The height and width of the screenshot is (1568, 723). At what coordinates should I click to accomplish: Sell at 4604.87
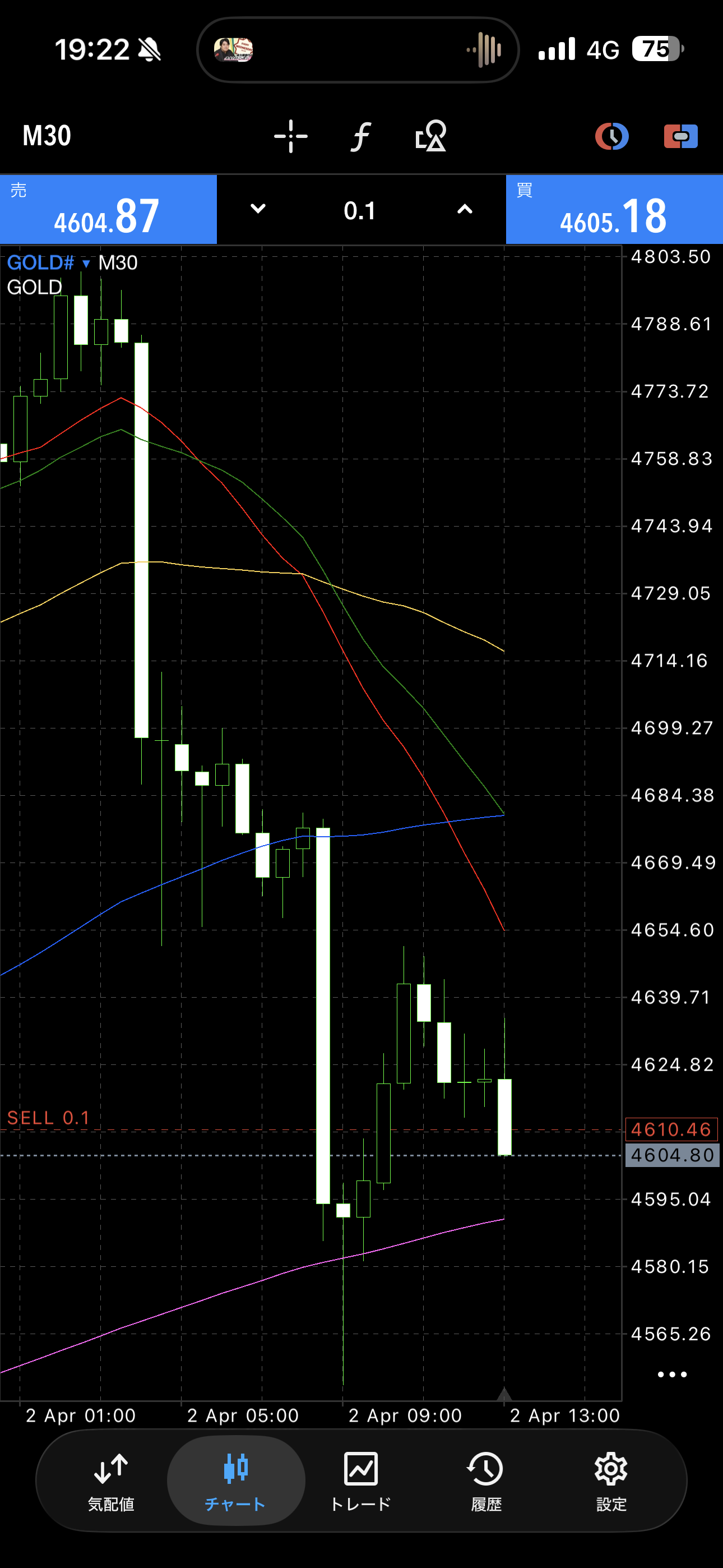108,209
